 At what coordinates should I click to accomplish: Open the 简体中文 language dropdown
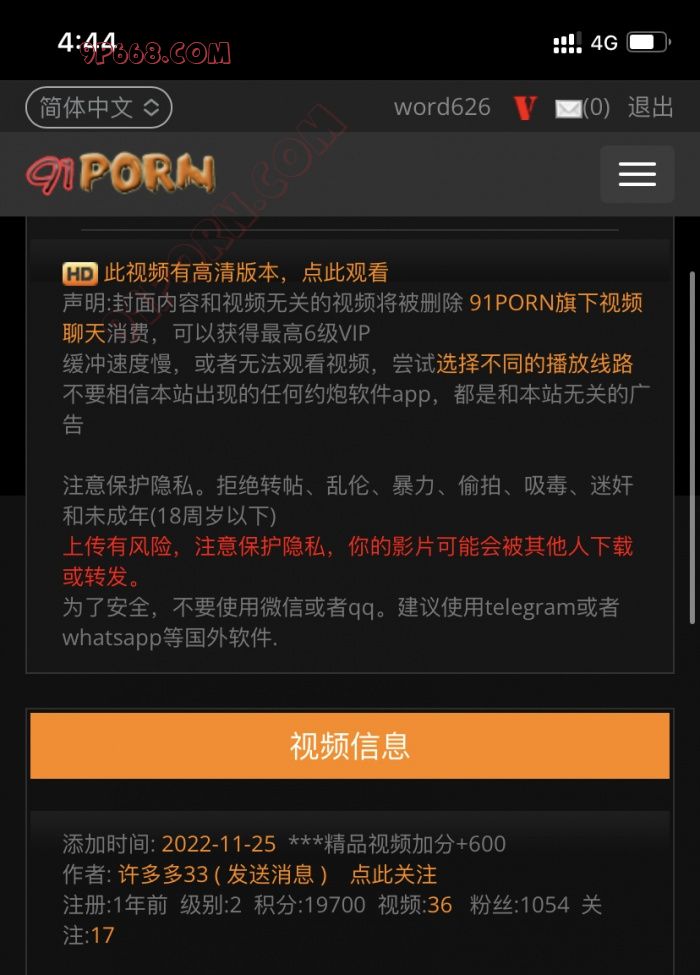tap(99, 108)
